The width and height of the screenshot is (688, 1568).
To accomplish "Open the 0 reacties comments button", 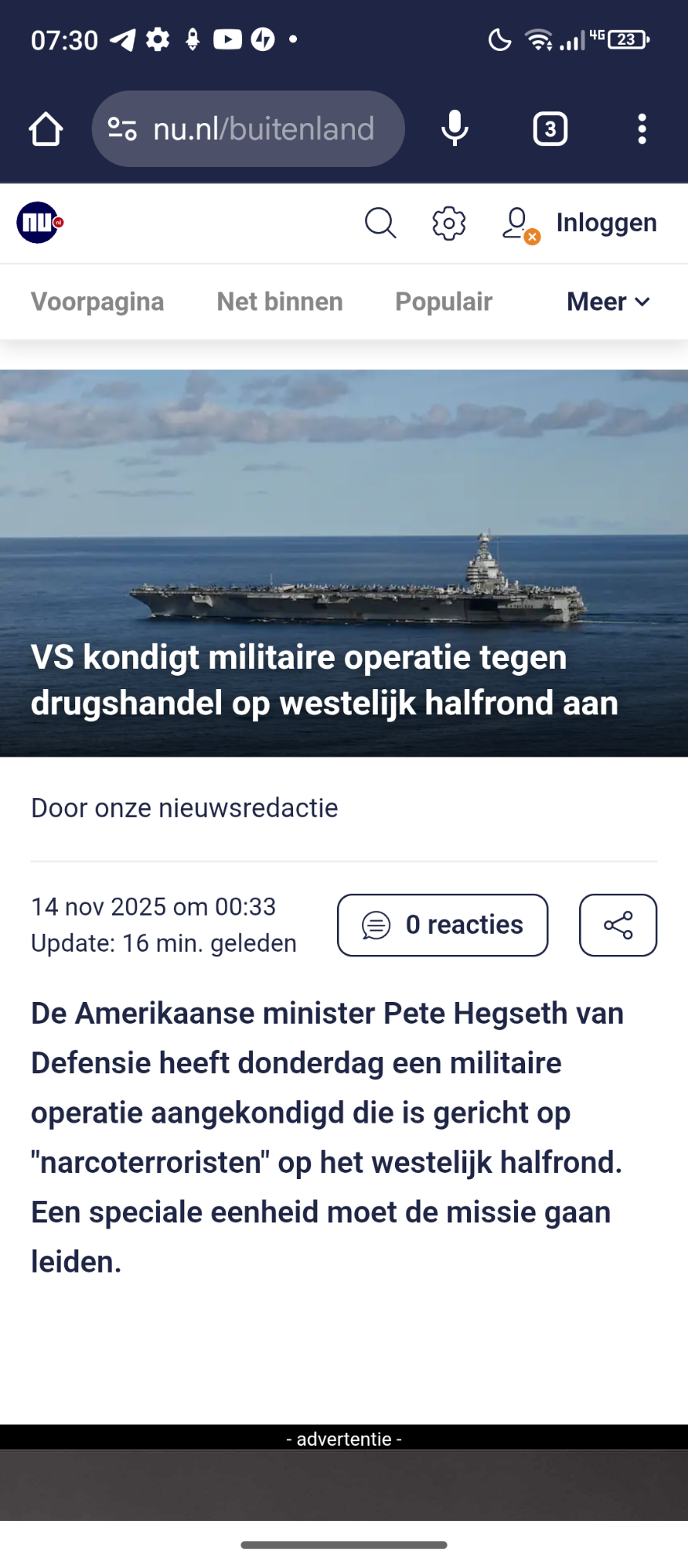I will point(443,925).
